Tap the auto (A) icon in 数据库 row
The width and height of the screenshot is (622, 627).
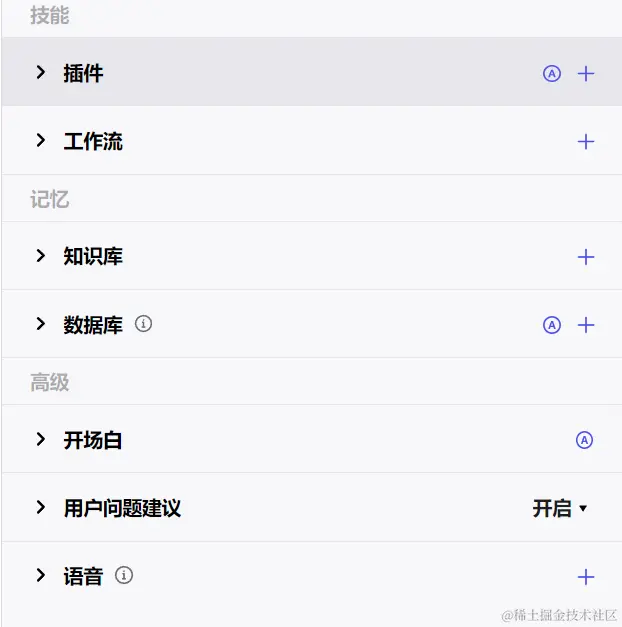tap(552, 325)
